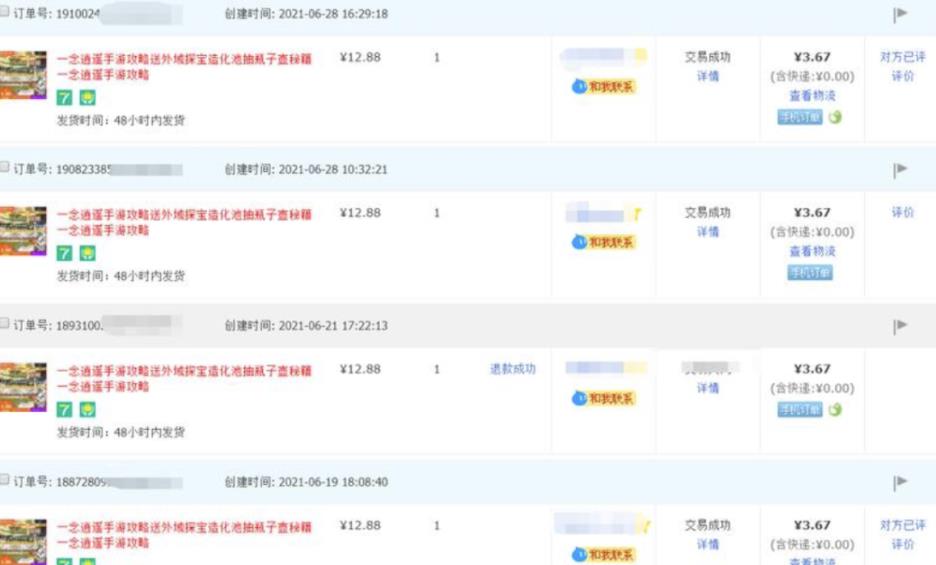
Task: Open product title link in the 16:29:18 order
Action: [184, 59]
